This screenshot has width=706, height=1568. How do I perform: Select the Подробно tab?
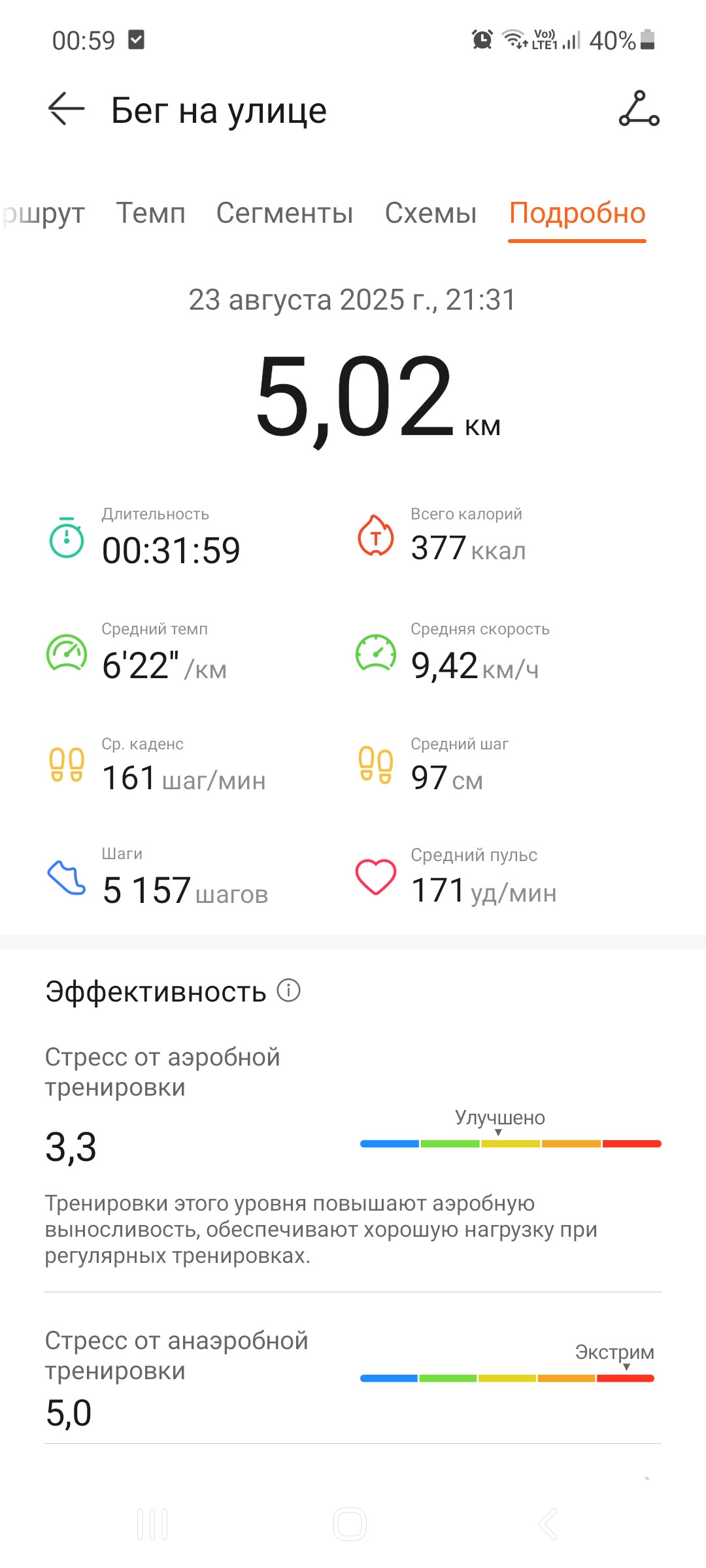(577, 213)
